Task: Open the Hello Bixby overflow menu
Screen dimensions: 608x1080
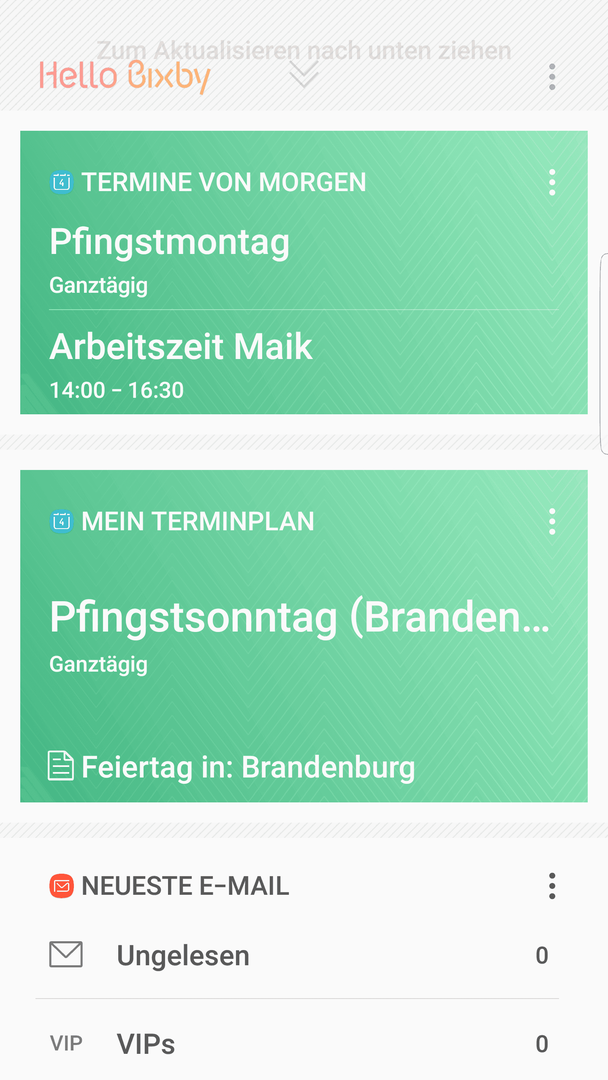Action: click(x=552, y=77)
